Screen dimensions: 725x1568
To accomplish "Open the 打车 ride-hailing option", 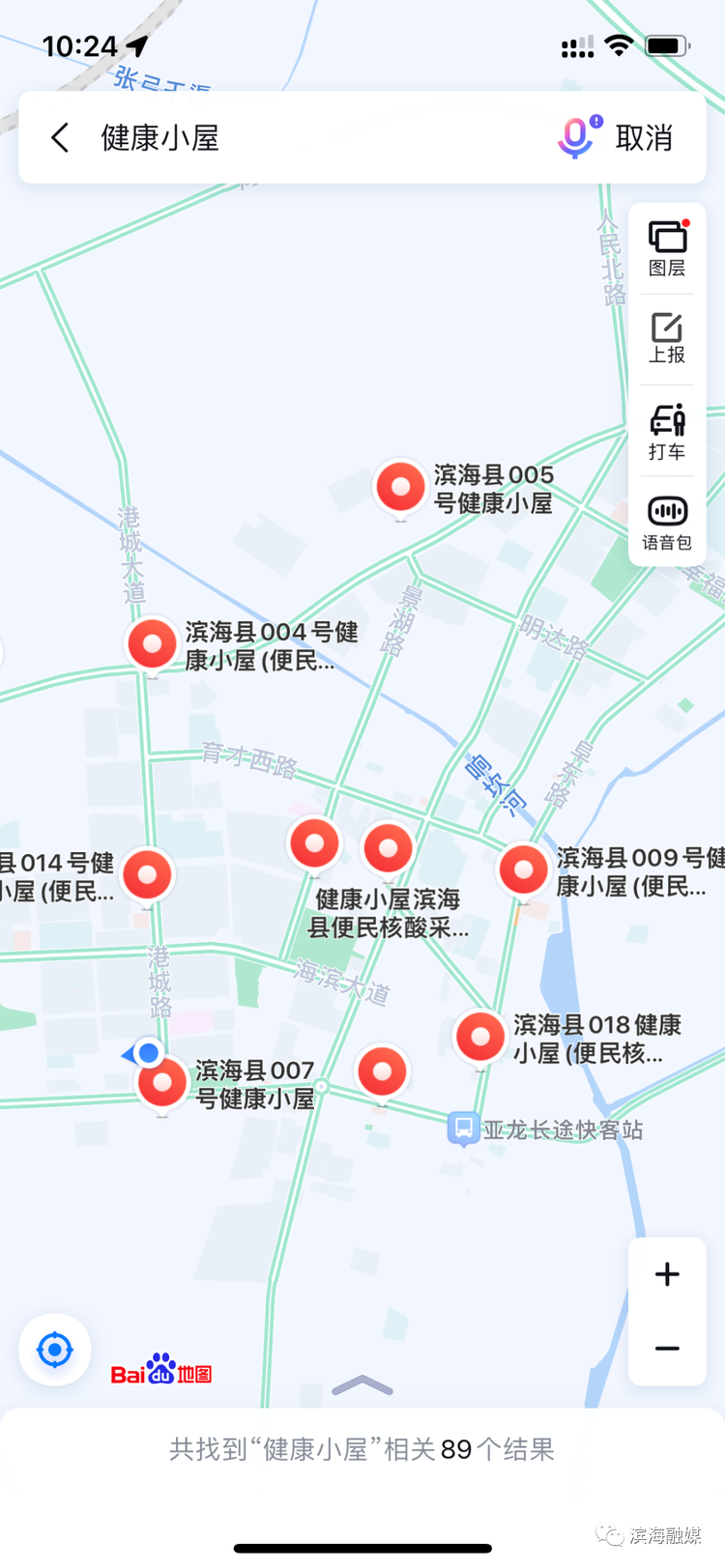I will 667,432.
